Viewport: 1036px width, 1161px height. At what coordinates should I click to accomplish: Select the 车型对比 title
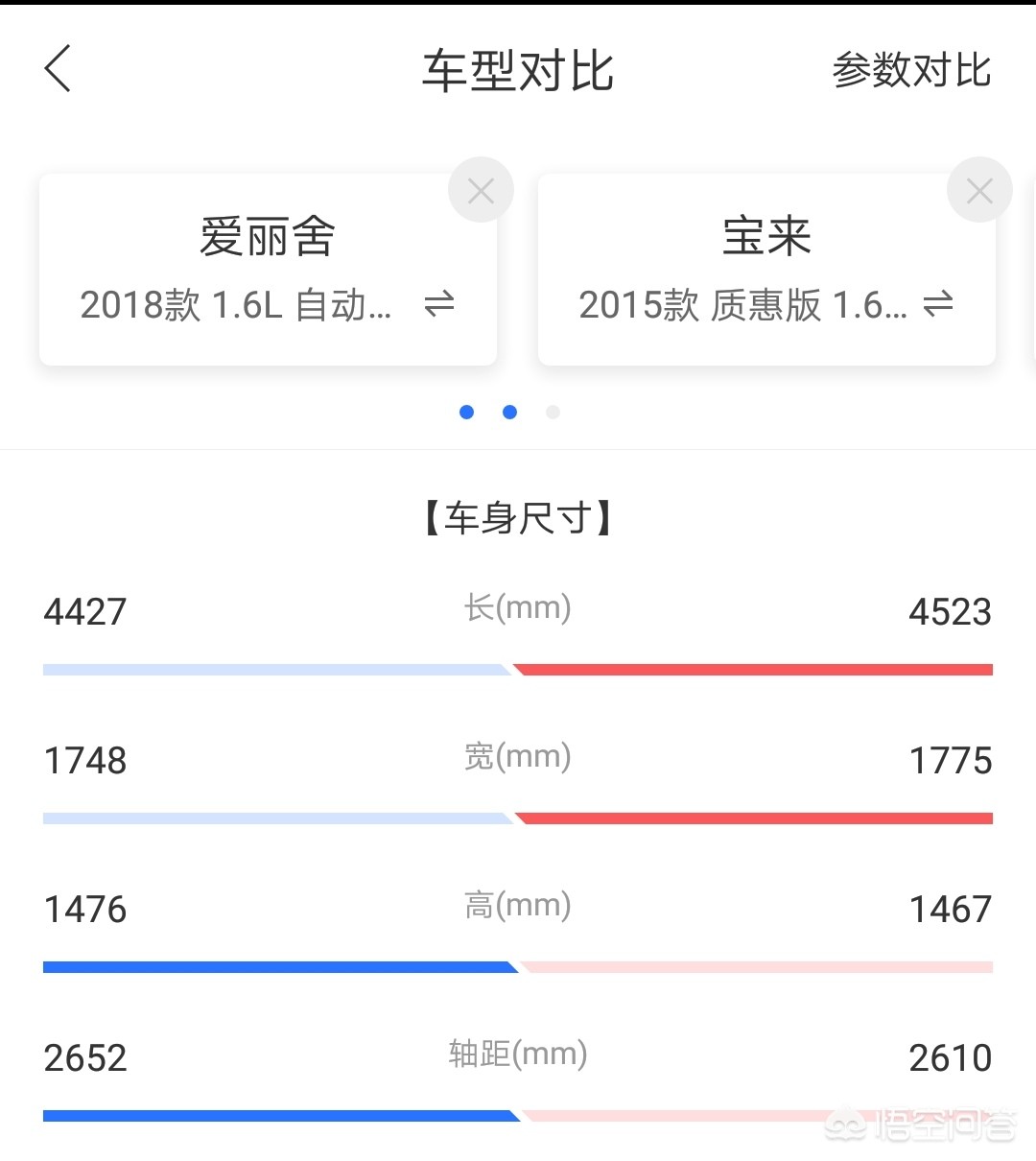point(518,69)
